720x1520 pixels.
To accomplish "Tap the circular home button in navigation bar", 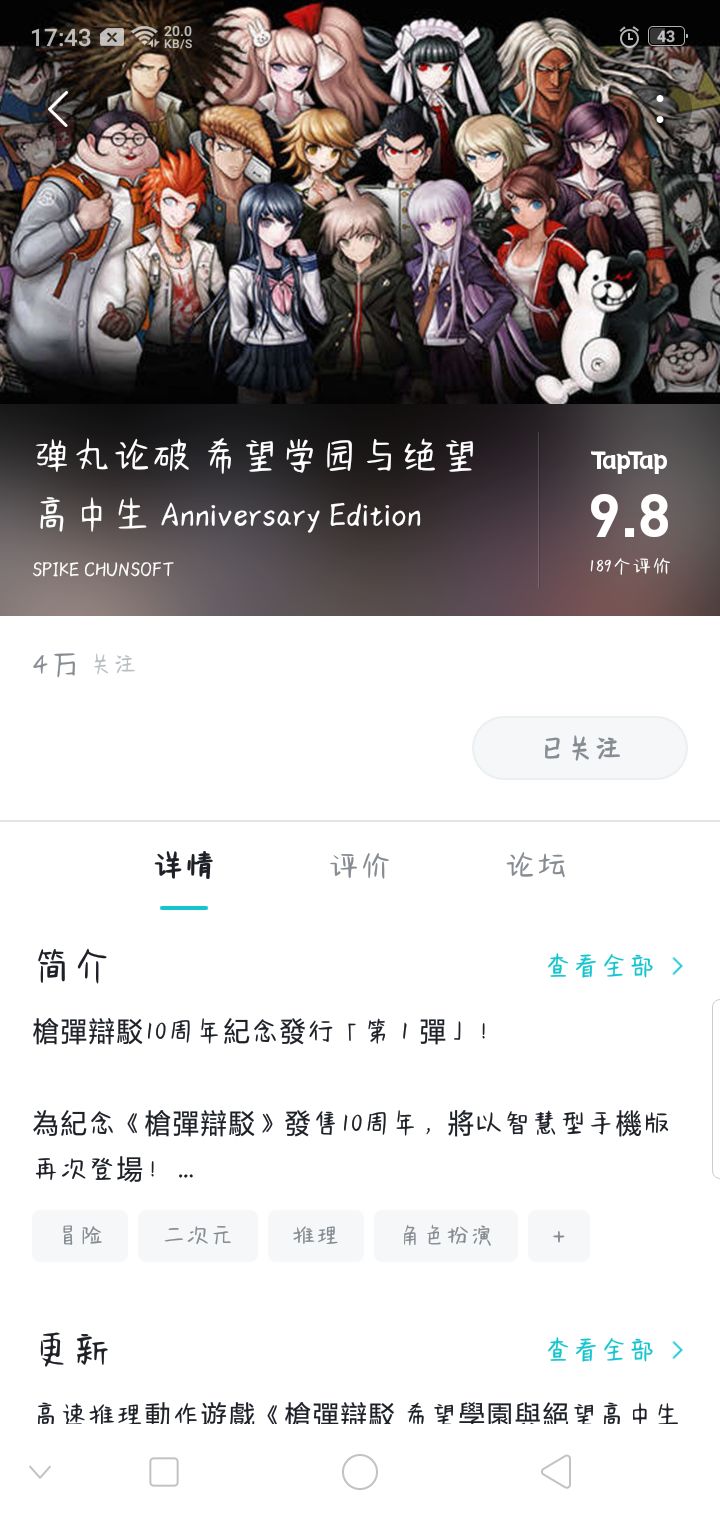I will (360, 1471).
